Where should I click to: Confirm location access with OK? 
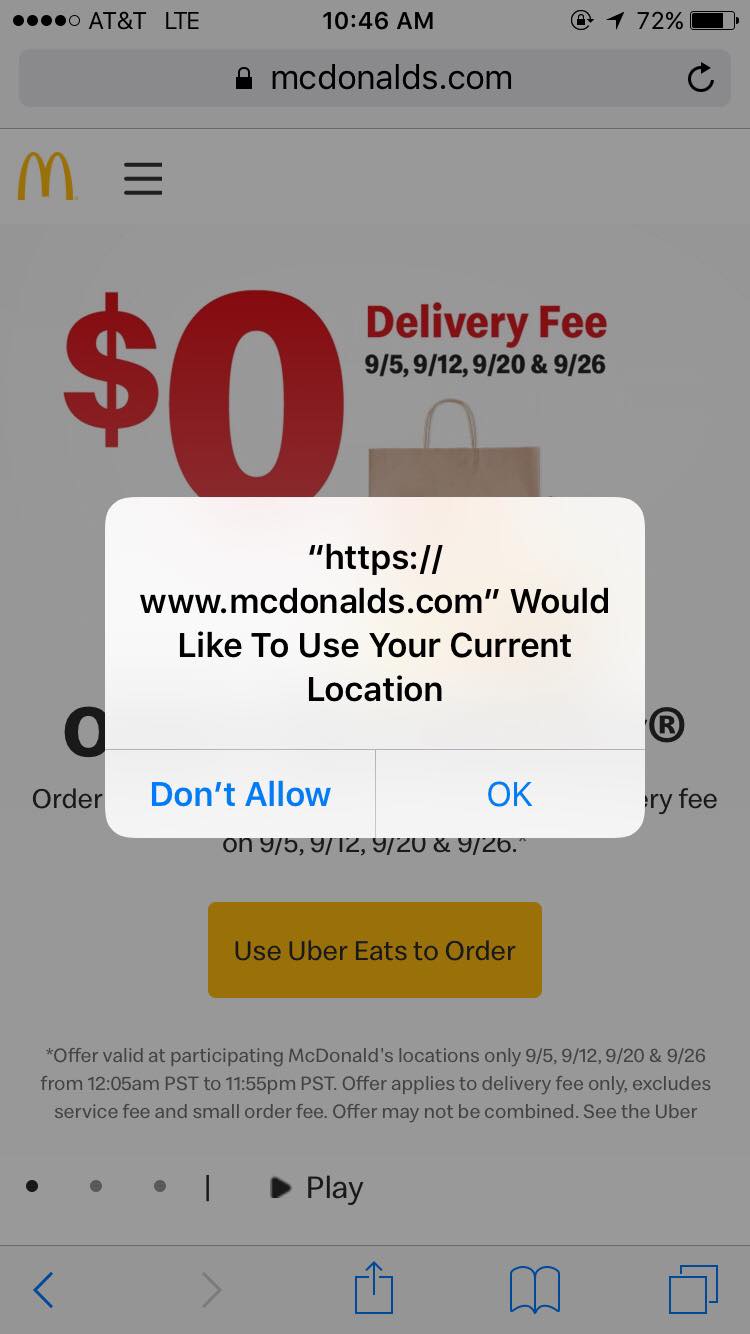[510, 794]
